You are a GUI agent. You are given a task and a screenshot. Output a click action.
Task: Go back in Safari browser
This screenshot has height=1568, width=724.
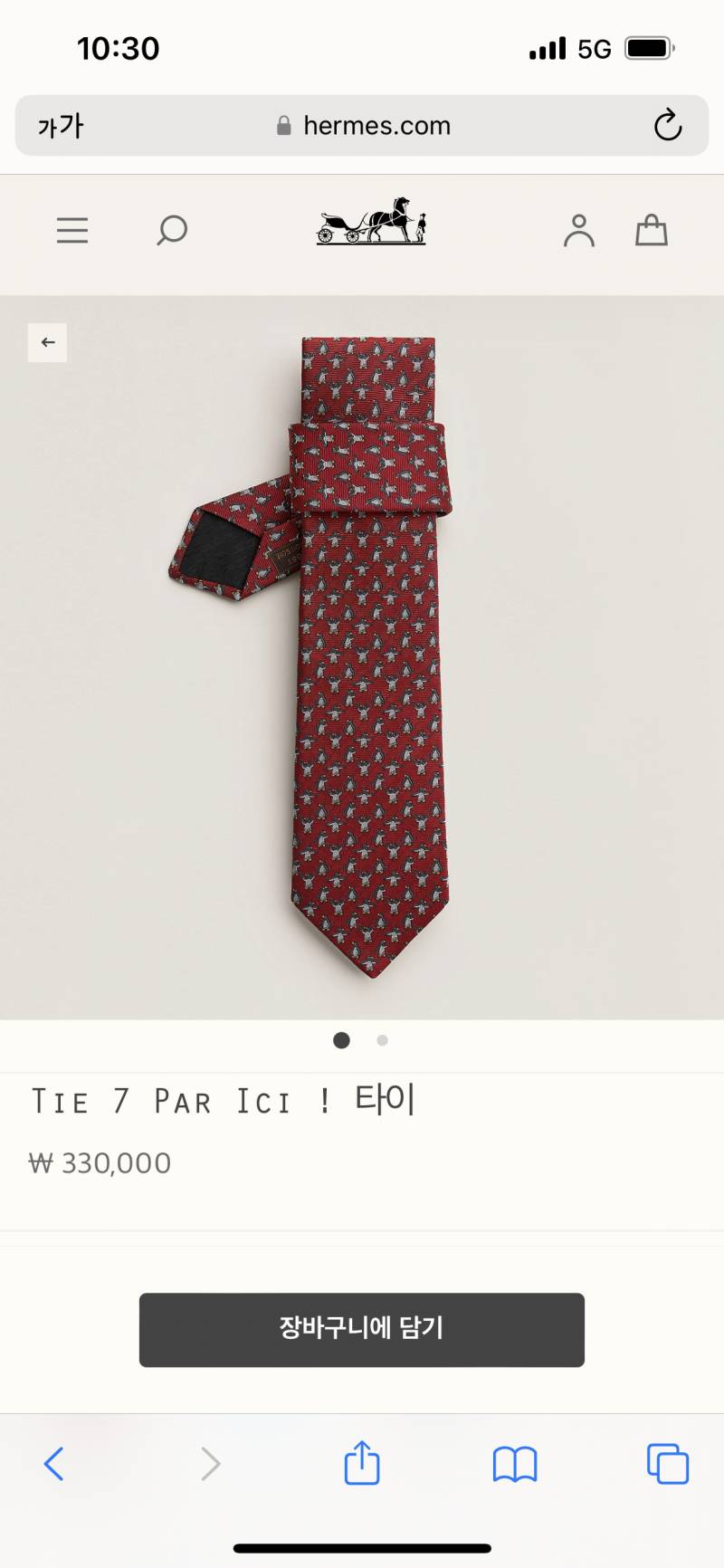54,1463
